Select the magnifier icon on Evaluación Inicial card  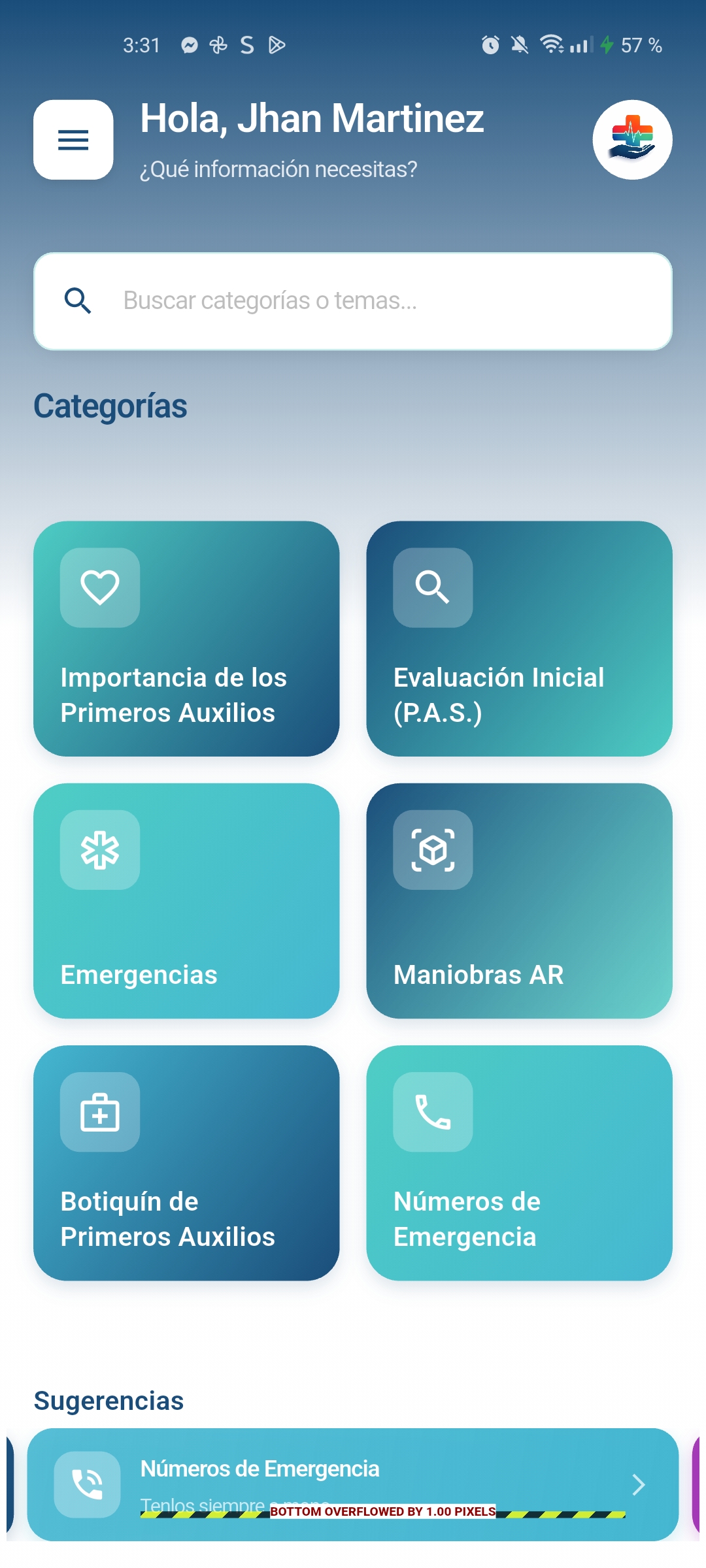click(433, 587)
